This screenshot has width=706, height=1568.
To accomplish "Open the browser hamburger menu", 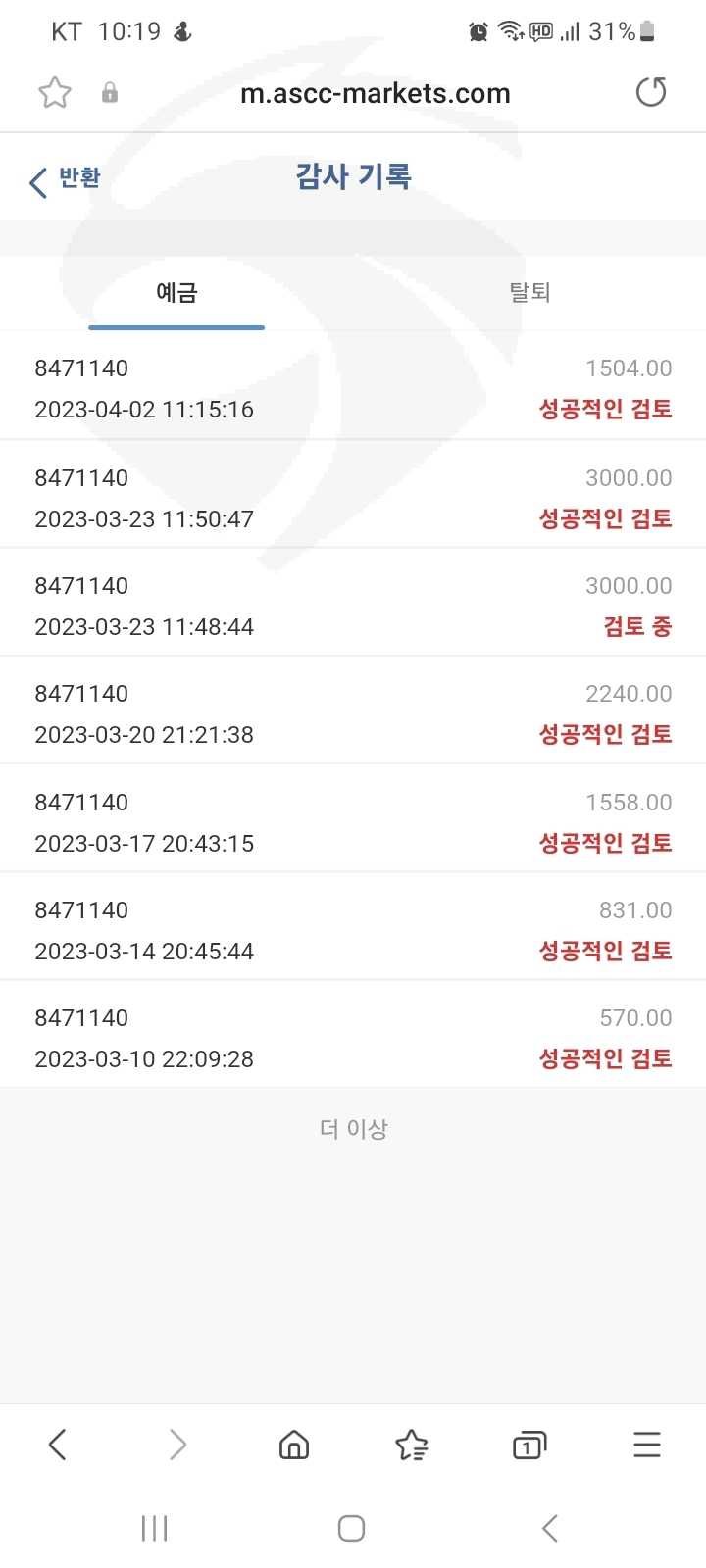I will tap(647, 1445).
